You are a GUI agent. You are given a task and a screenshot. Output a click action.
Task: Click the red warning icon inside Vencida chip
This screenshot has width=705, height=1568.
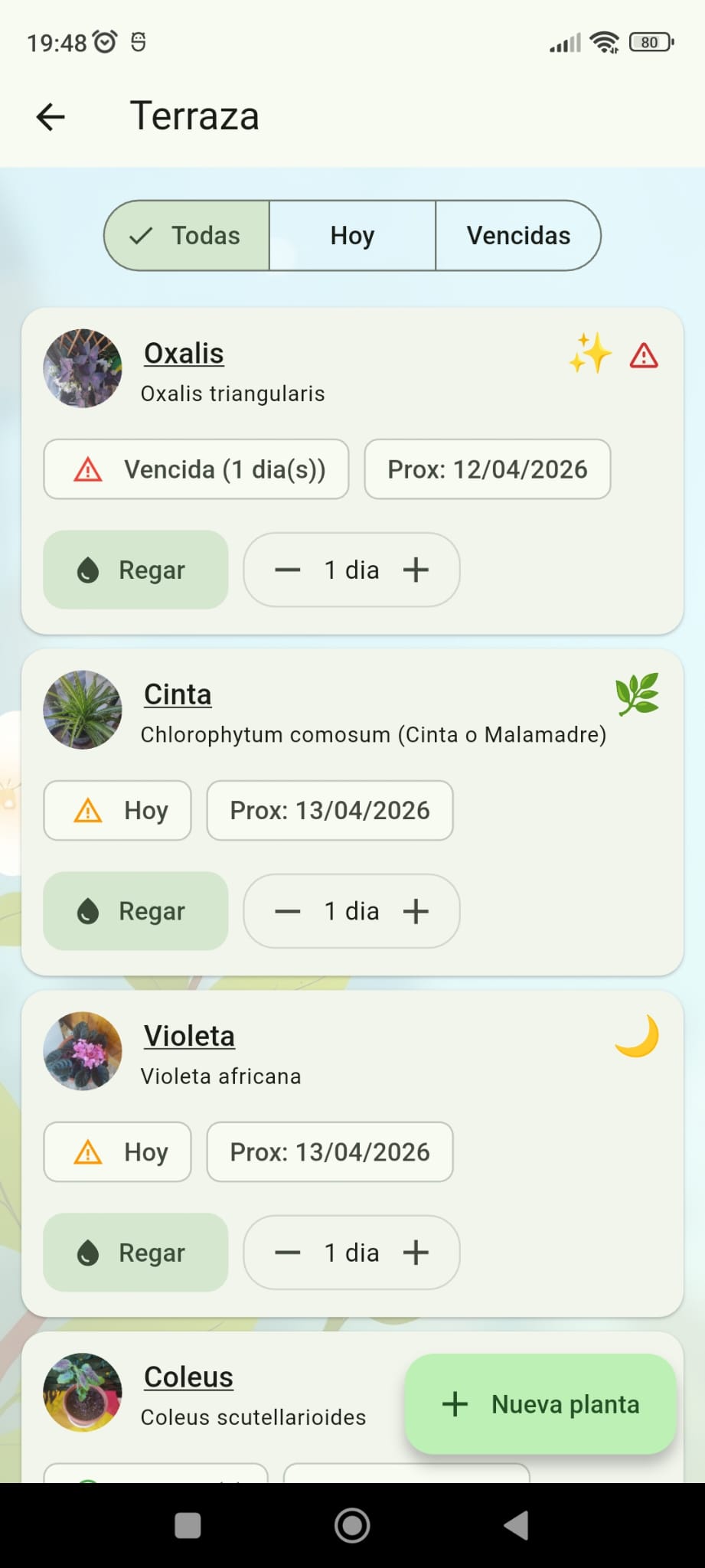[x=86, y=469]
